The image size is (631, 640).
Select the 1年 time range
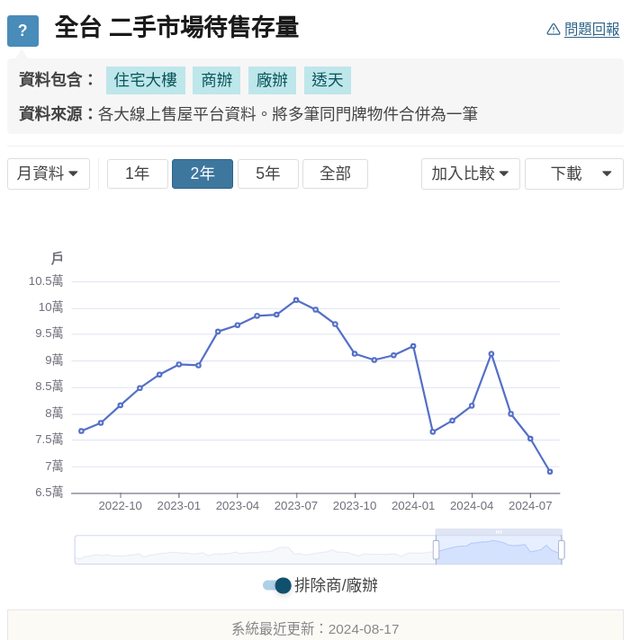click(x=137, y=173)
